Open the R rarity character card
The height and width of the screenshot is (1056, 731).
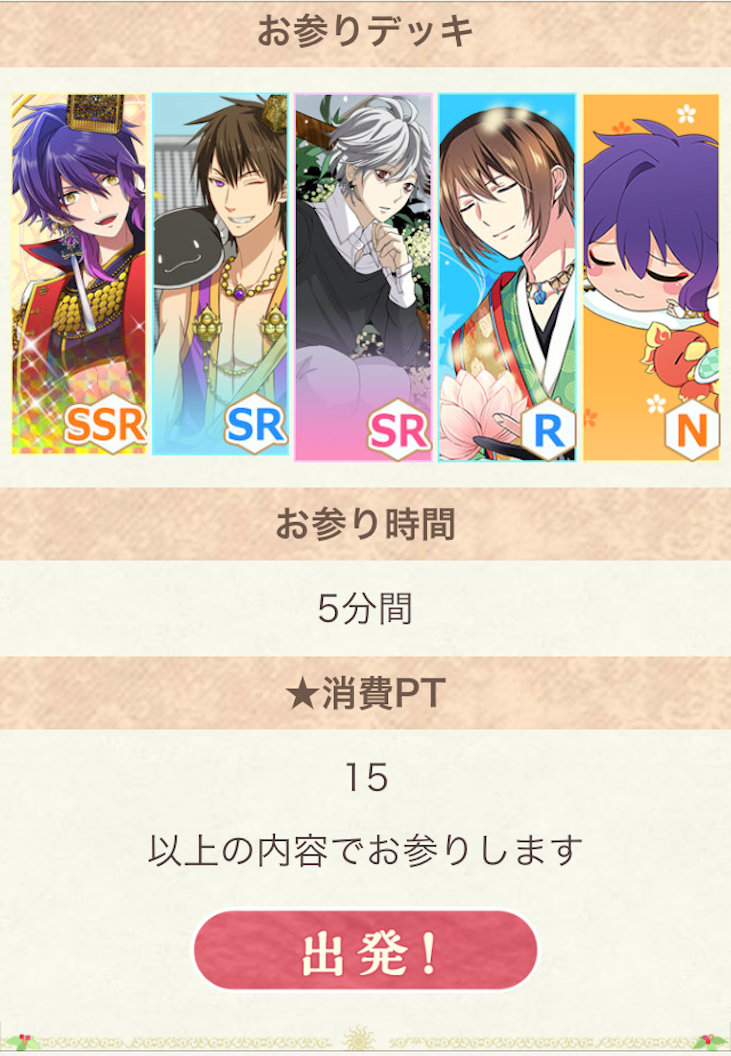coord(506,277)
